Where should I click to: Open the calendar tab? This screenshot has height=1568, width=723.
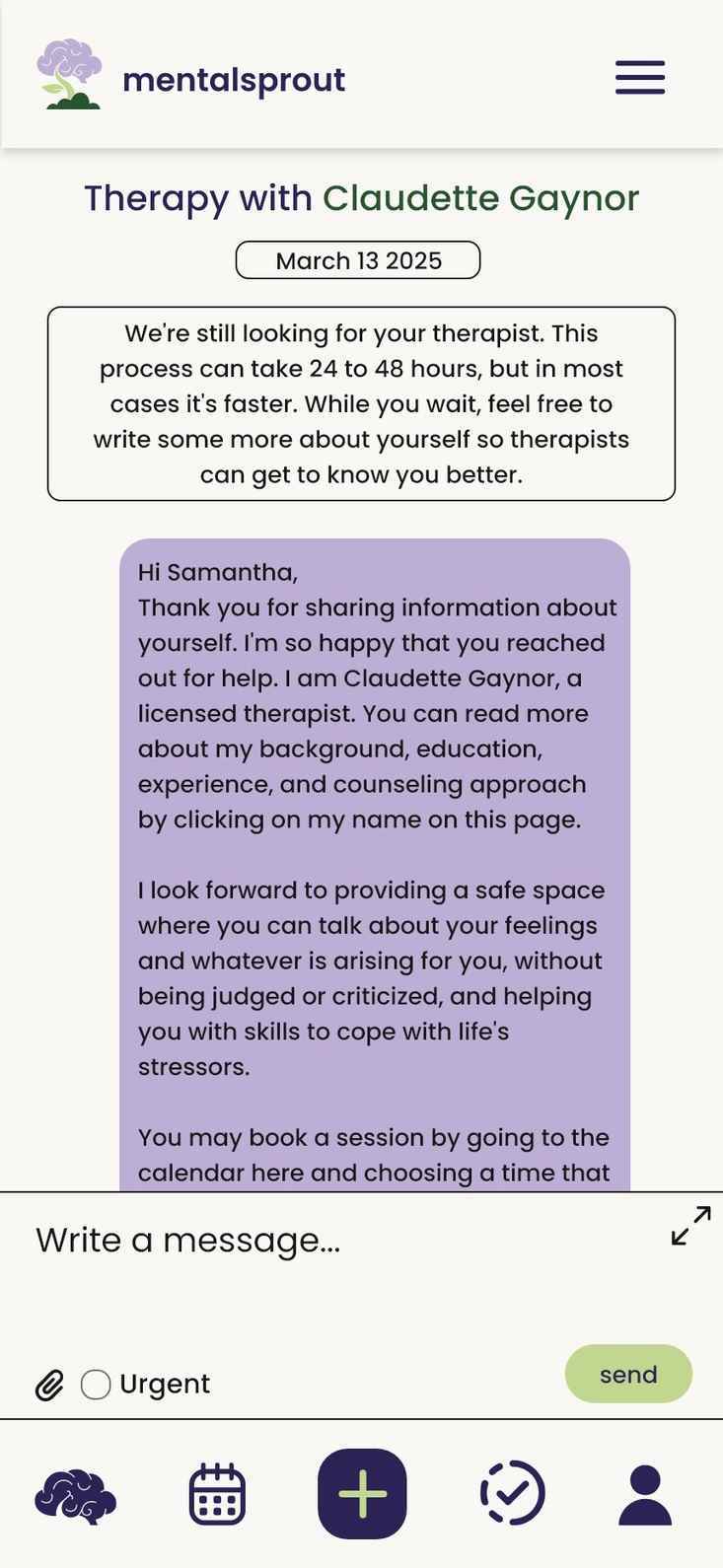click(217, 1494)
